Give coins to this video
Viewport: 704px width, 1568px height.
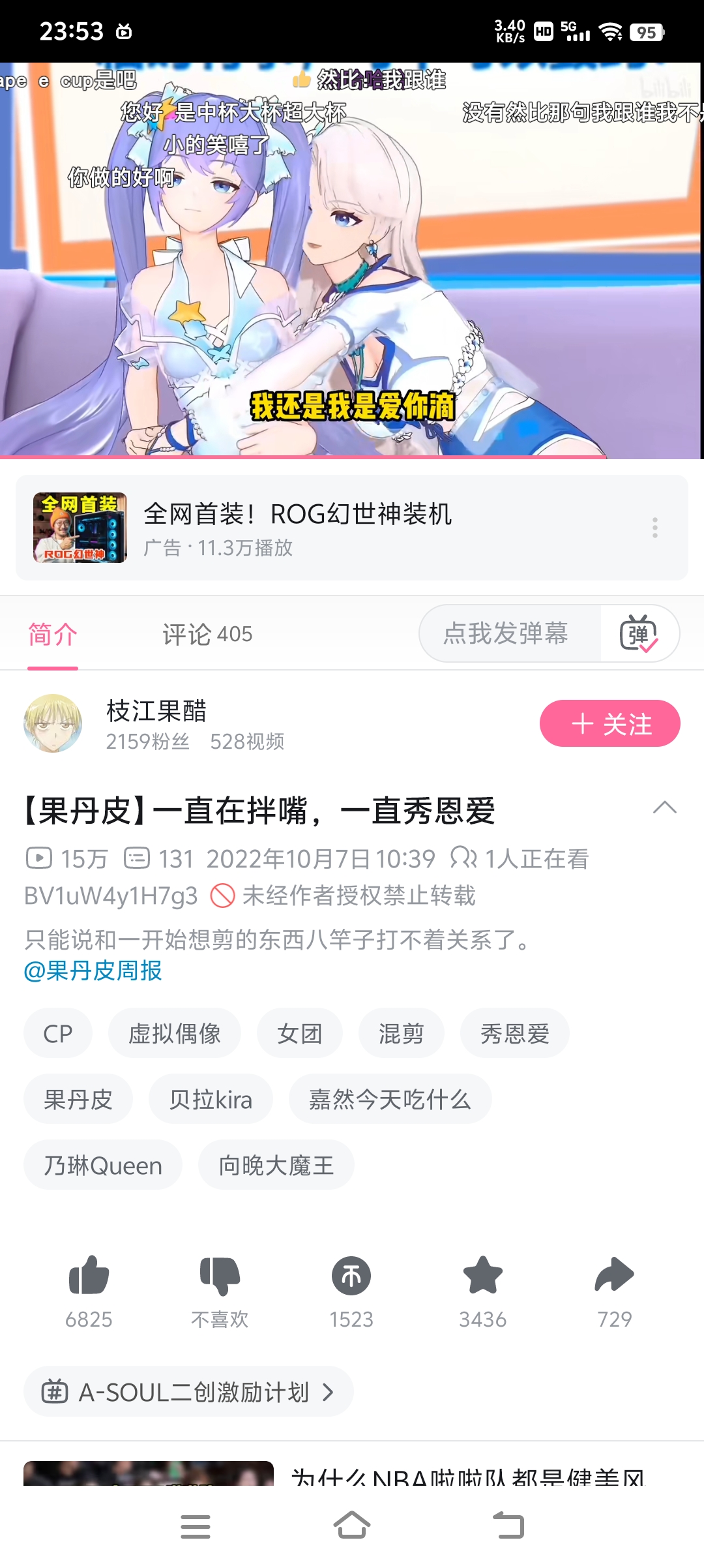coord(351,1276)
